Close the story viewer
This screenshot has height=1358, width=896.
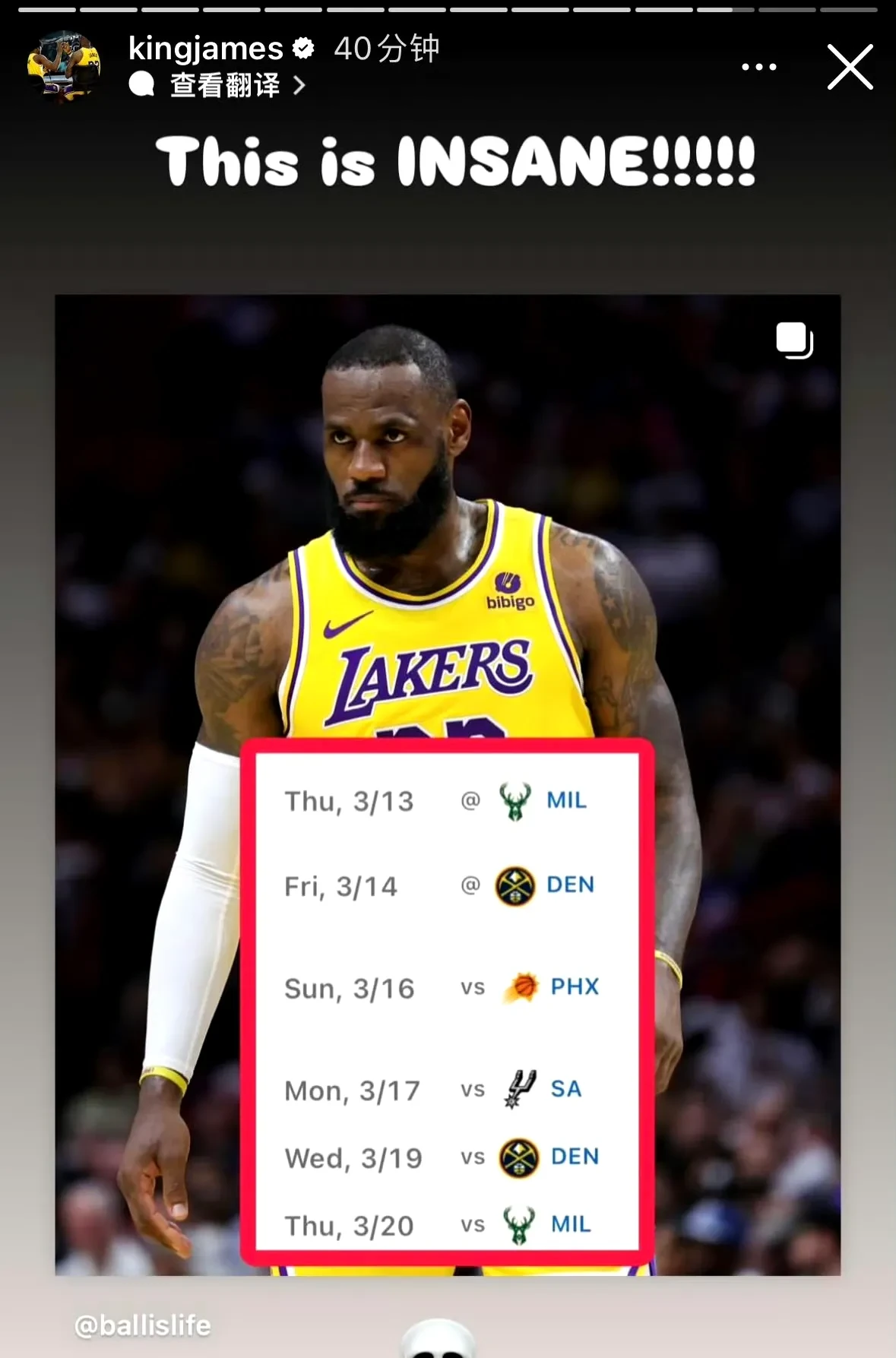point(850,67)
